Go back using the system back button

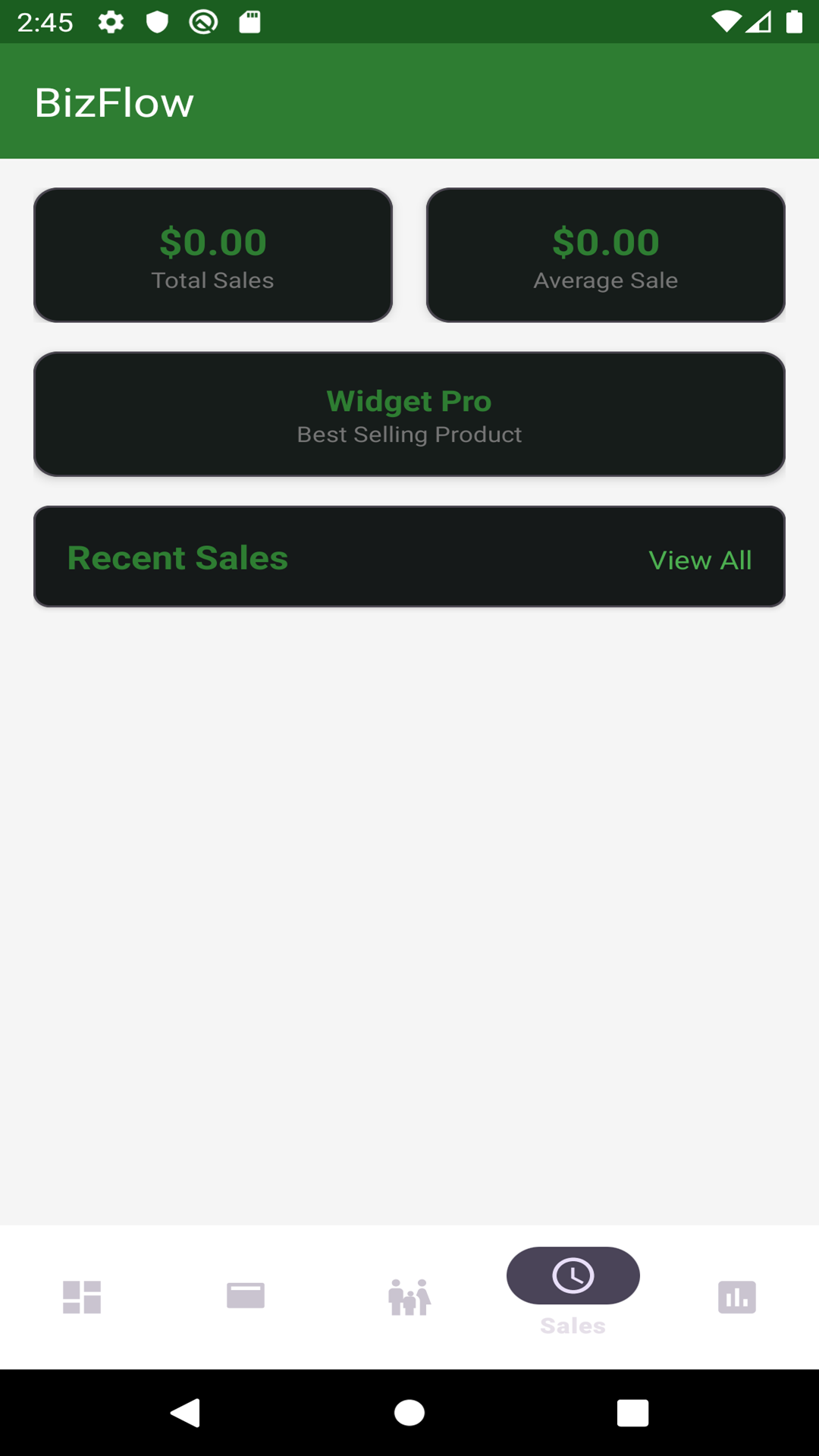pos(186,1413)
